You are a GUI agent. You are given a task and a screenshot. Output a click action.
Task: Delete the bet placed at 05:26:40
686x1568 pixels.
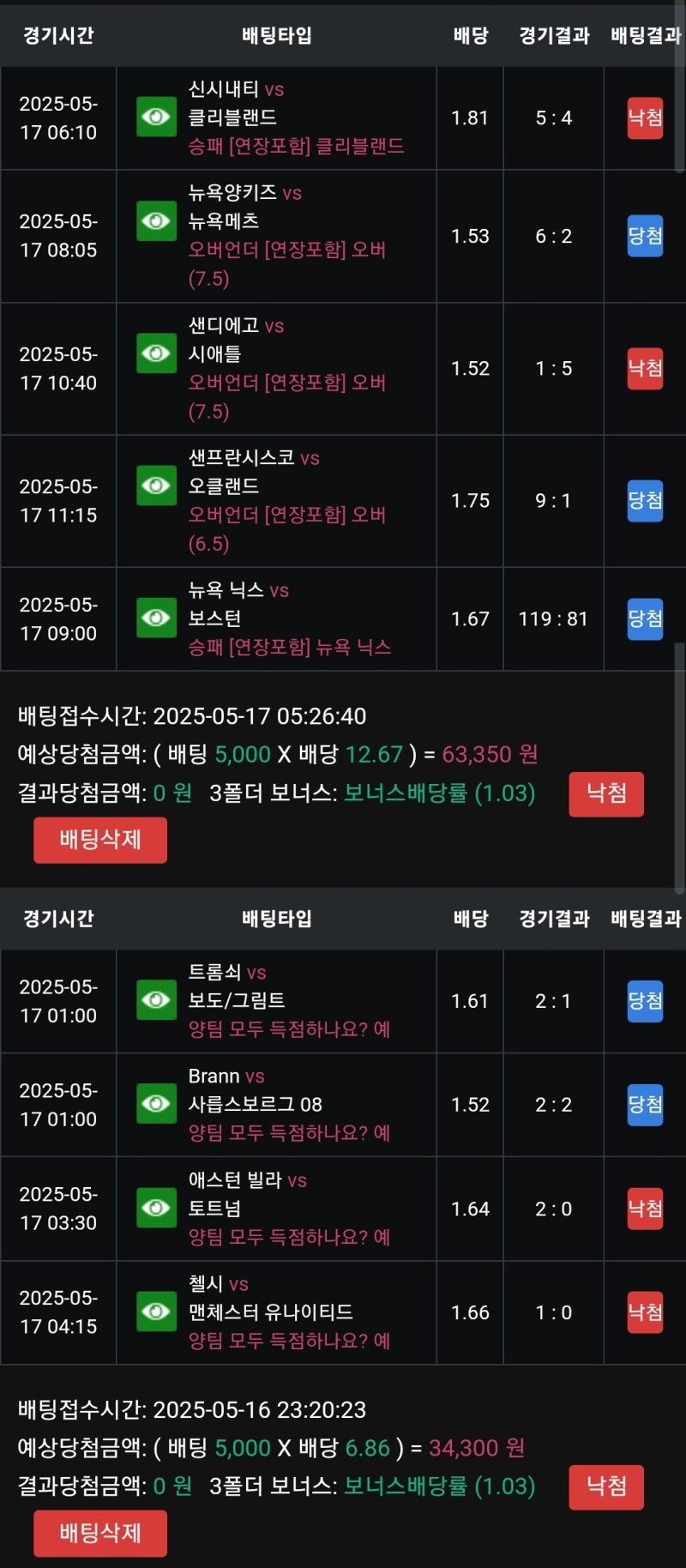(100, 840)
